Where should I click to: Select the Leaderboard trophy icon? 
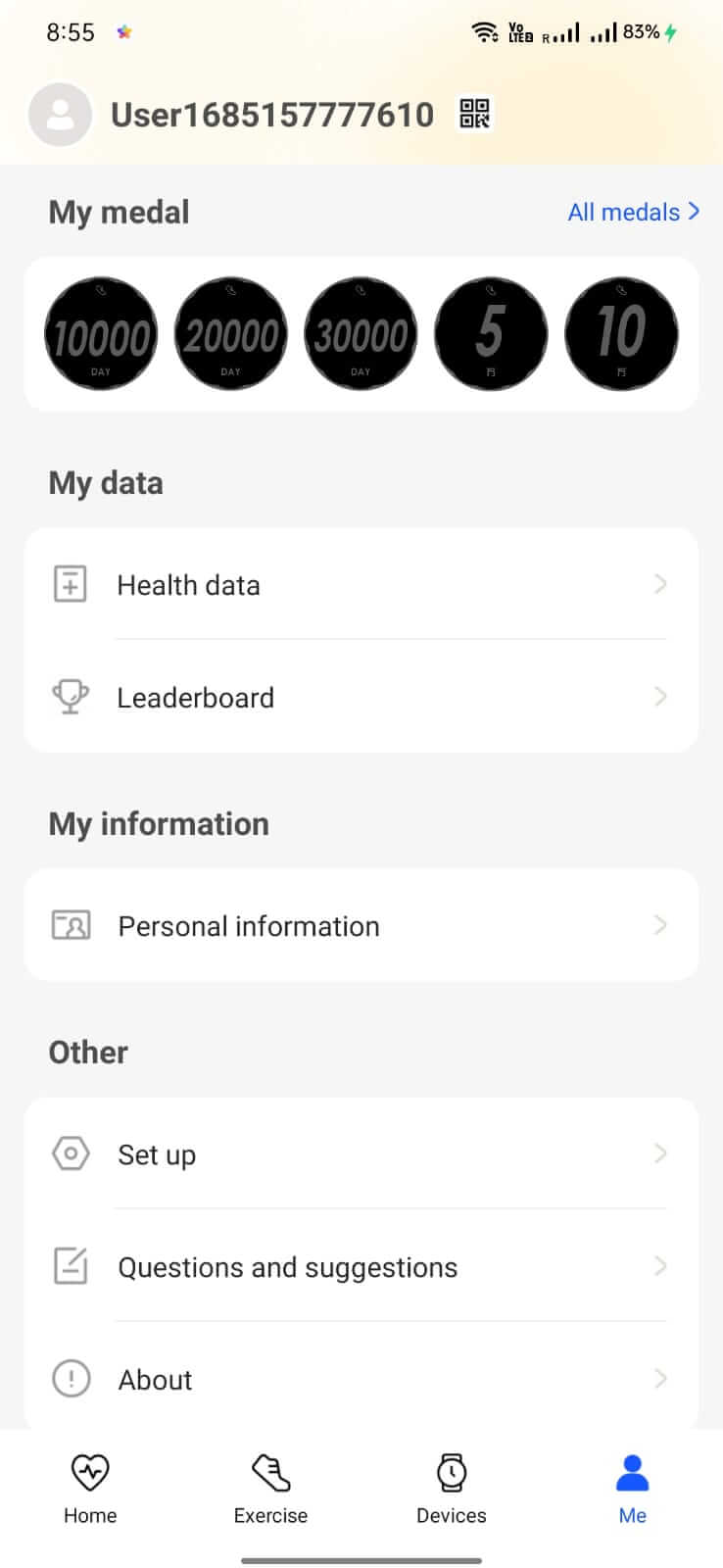tap(69, 697)
